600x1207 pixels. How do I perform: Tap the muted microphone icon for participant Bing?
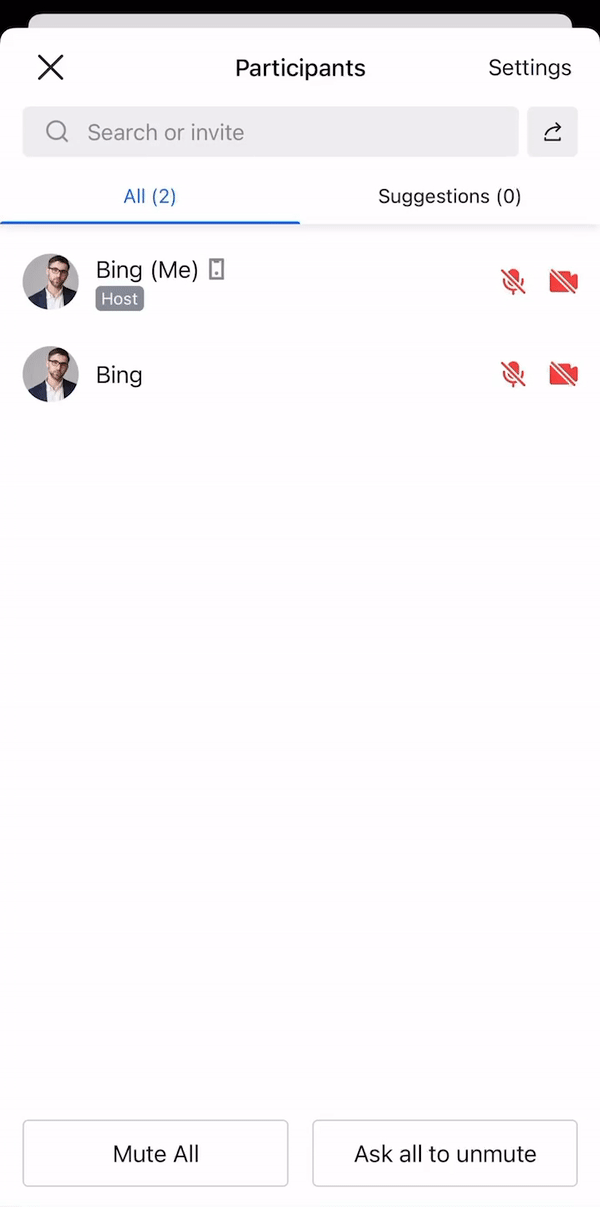pos(513,374)
